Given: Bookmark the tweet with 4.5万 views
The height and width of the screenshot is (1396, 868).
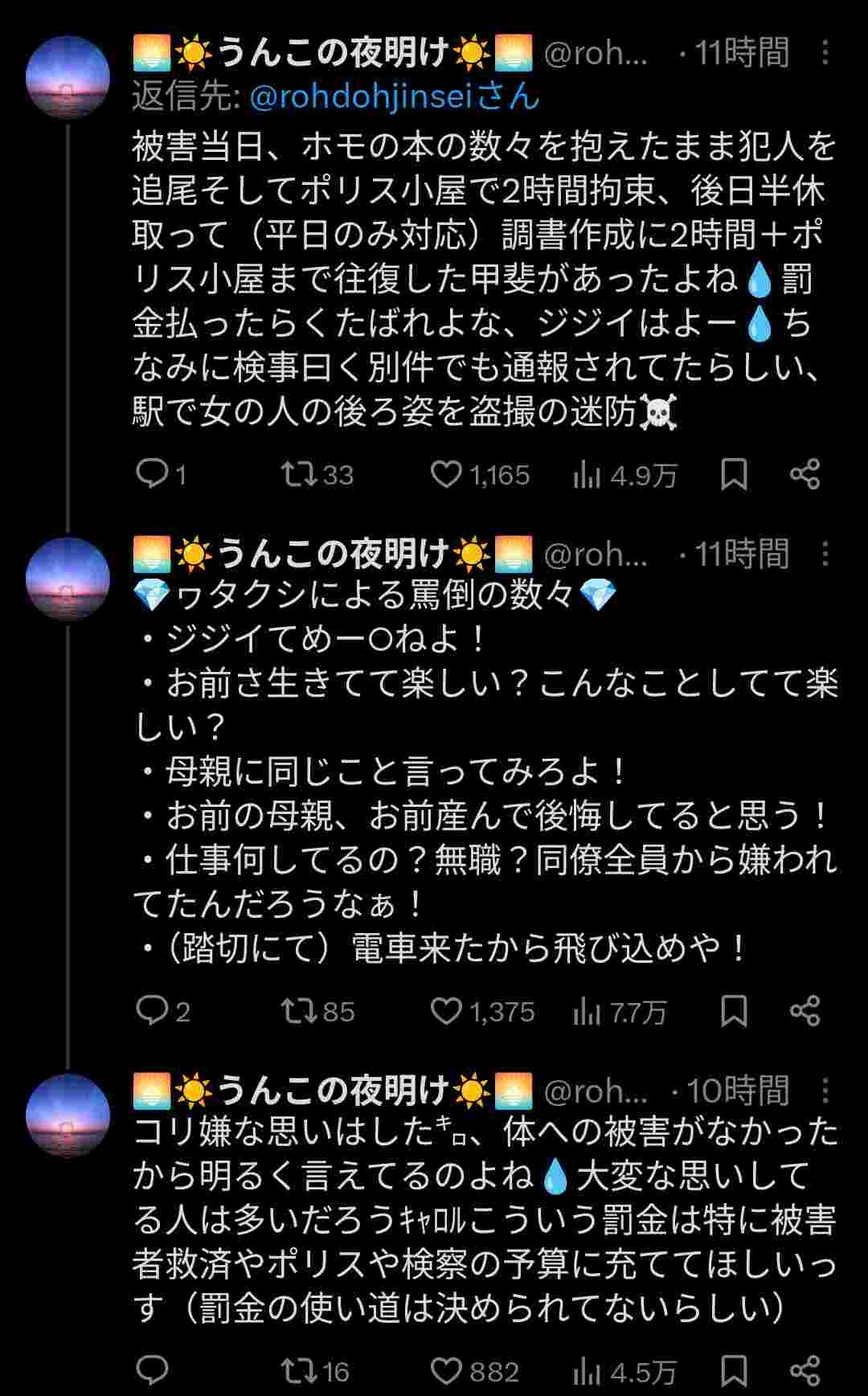Looking at the screenshot, I should tap(734, 1370).
